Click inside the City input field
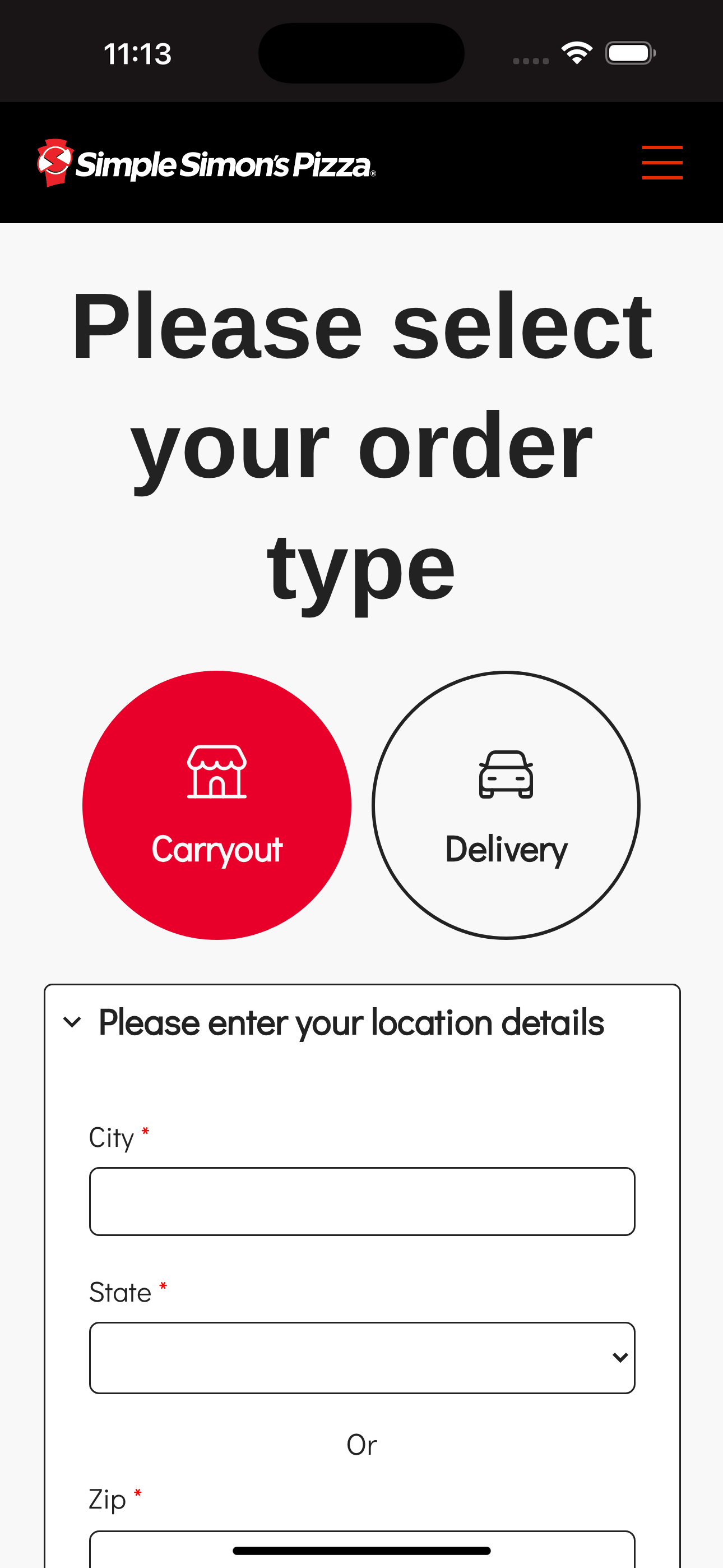This screenshot has height=1568, width=723. [x=361, y=1200]
